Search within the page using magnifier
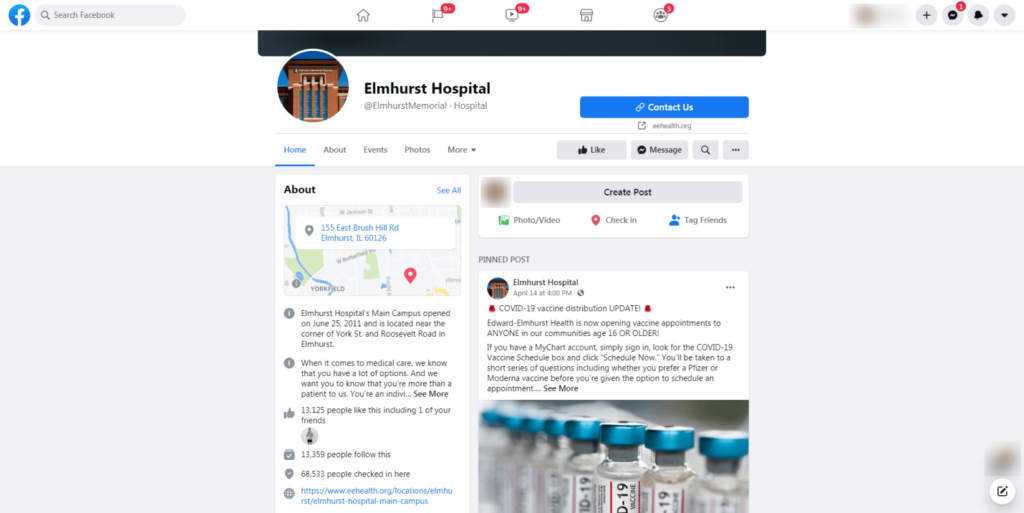The height and width of the screenshot is (513, 1024). (705, 150)
